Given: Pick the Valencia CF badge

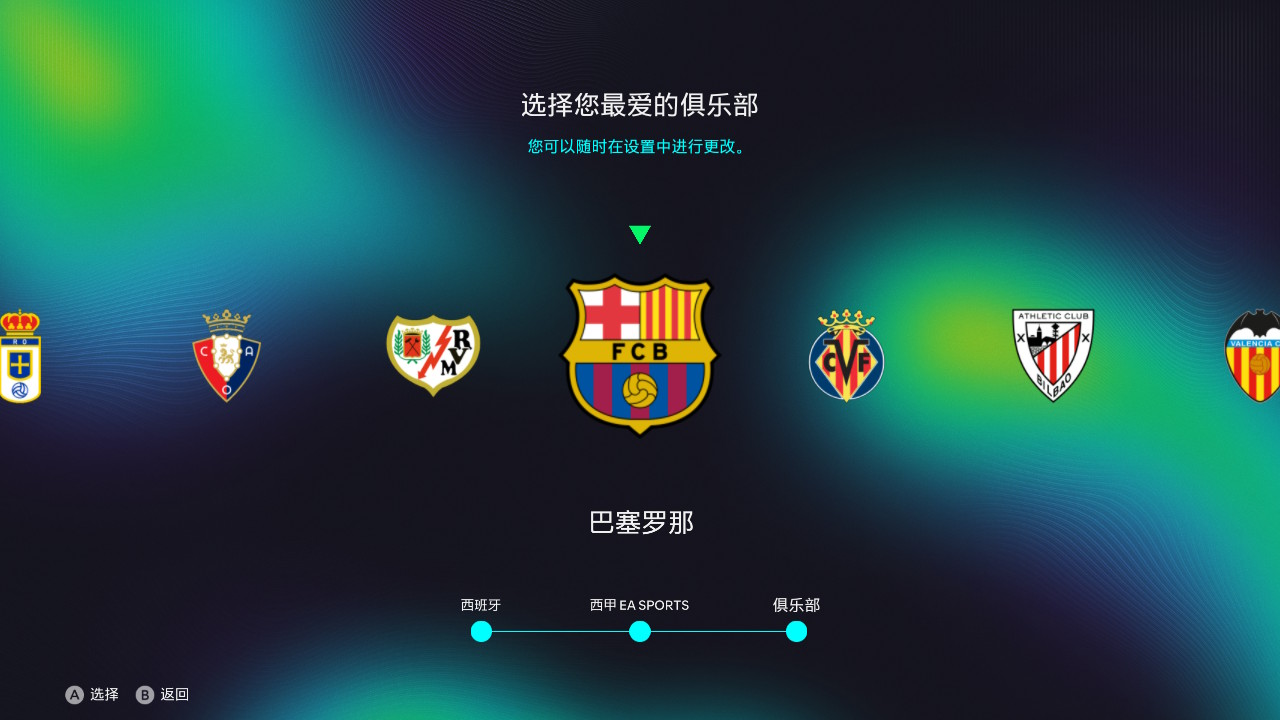Looking at the screenshot, I should [1254, 356].
